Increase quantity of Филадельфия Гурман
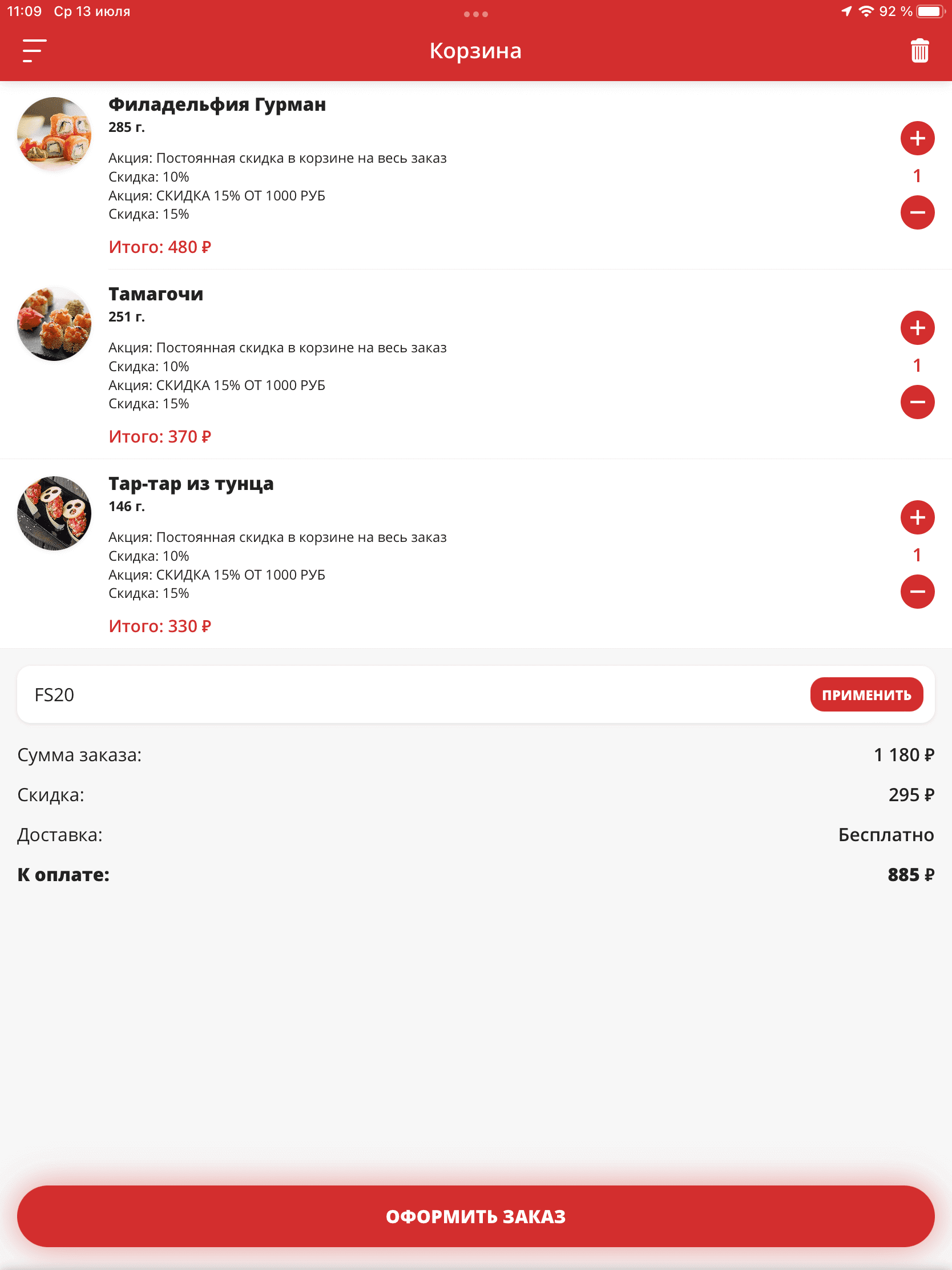 click(917, 138)
